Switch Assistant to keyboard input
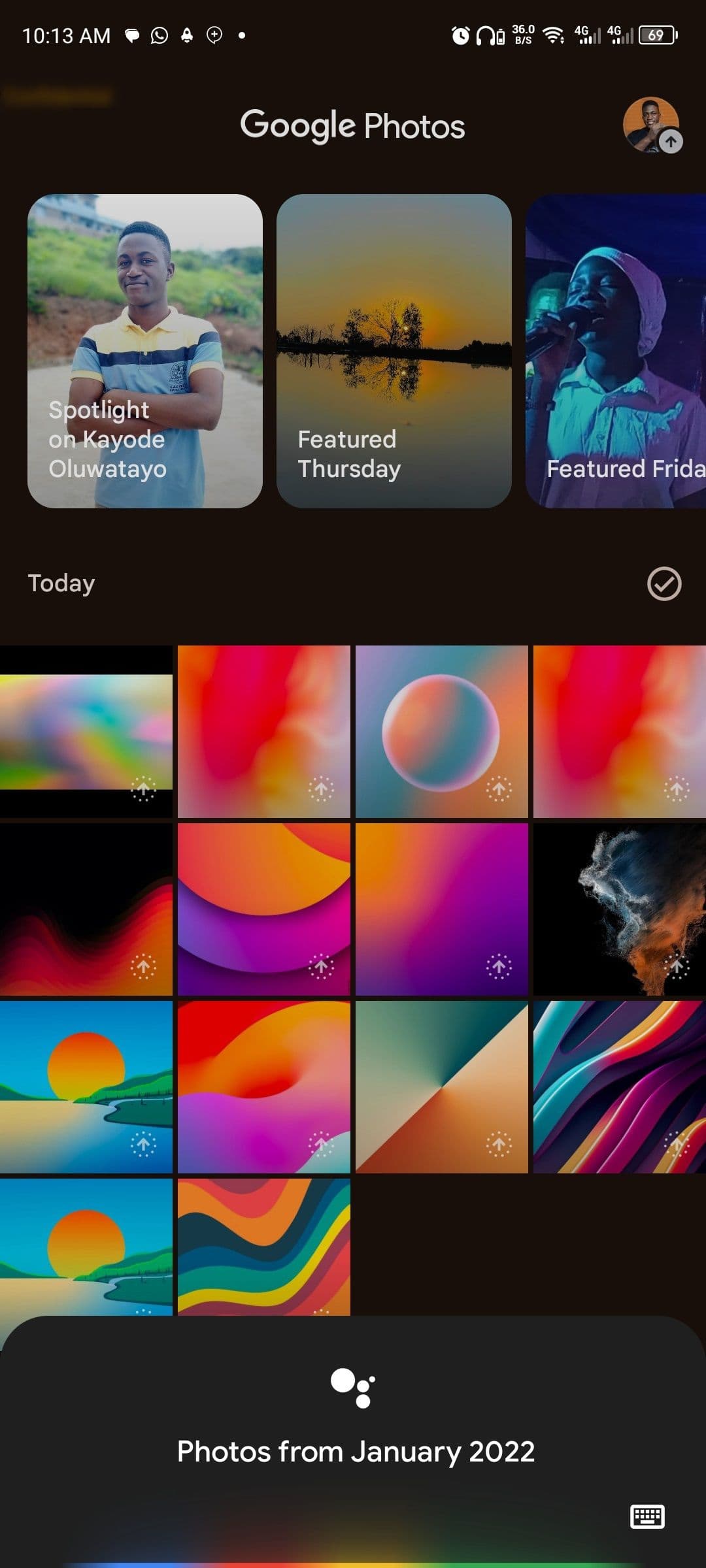706x1568 pixels. coord(647,1516)
